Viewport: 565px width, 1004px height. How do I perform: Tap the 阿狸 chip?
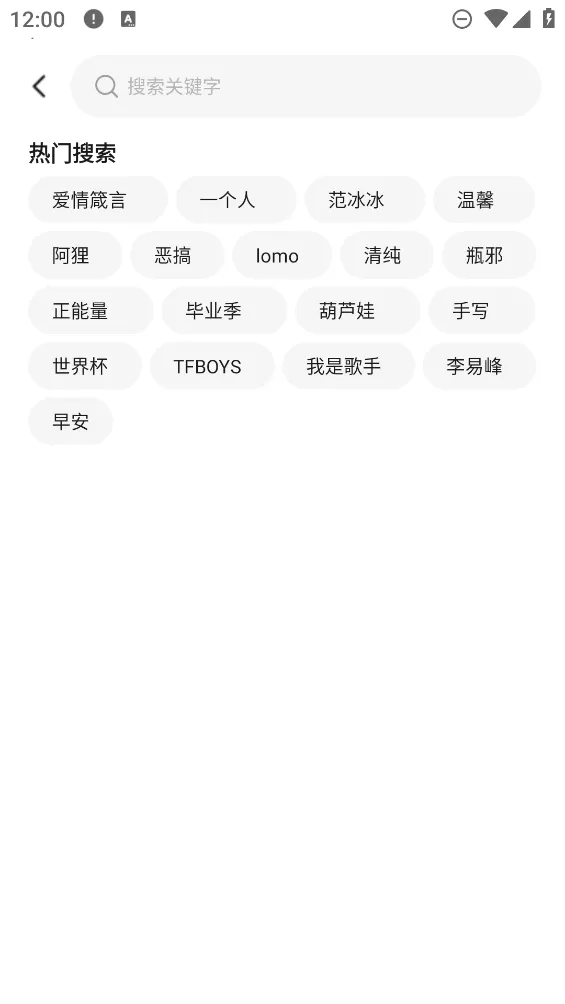click(x=75, y=255)
